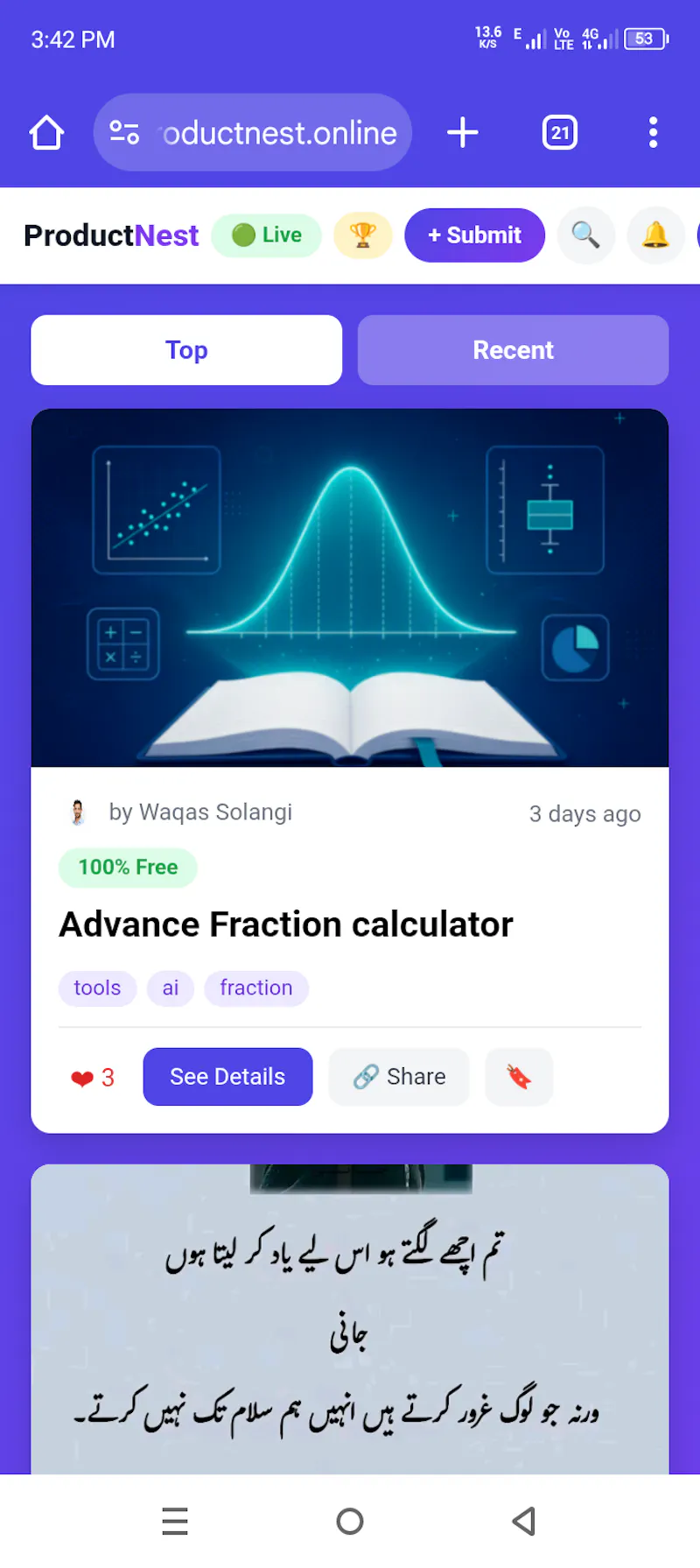Switch to the Recent tab
Image resolution: width=700 pixels, height=1568 pixels.
coord(513,350)
